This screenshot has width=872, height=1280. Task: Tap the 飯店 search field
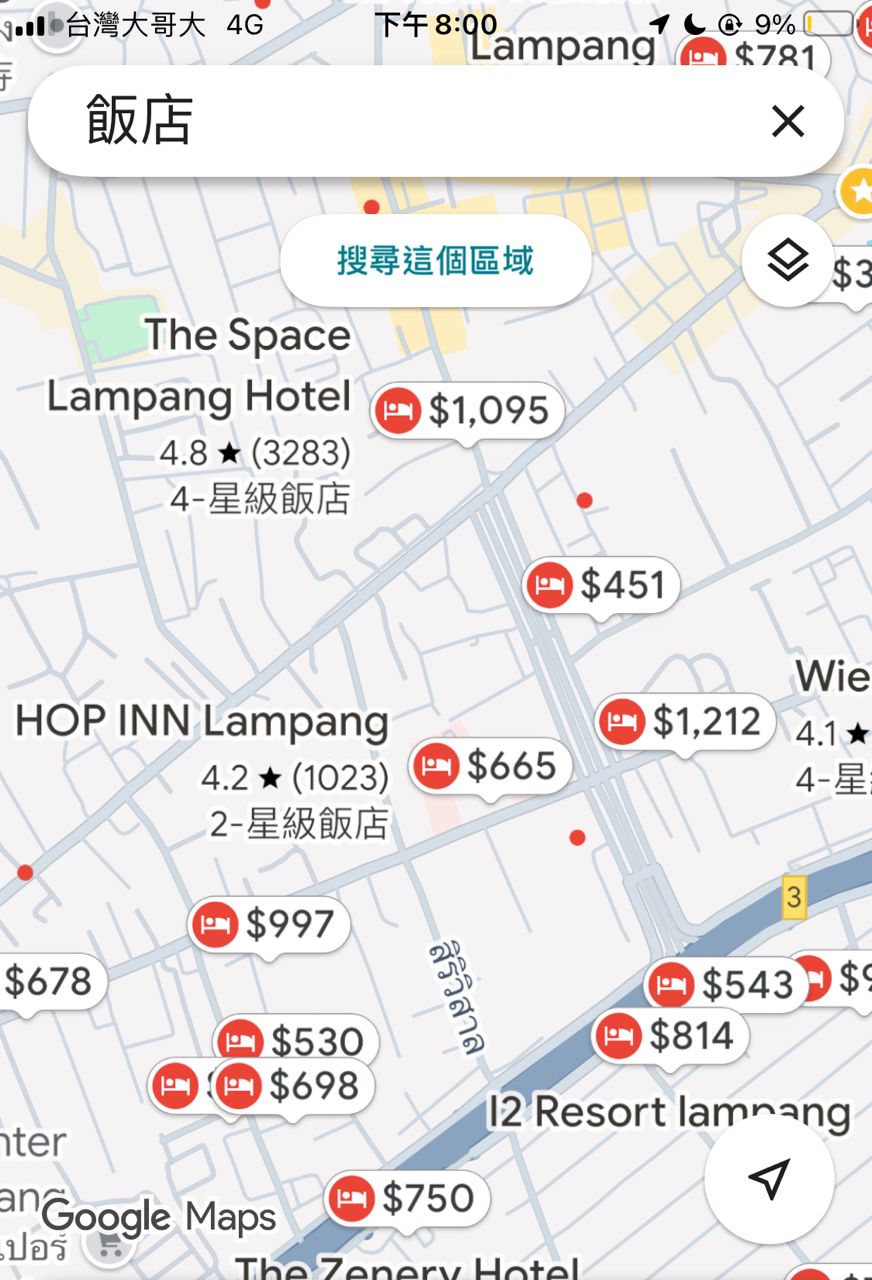tap(400, 122)
